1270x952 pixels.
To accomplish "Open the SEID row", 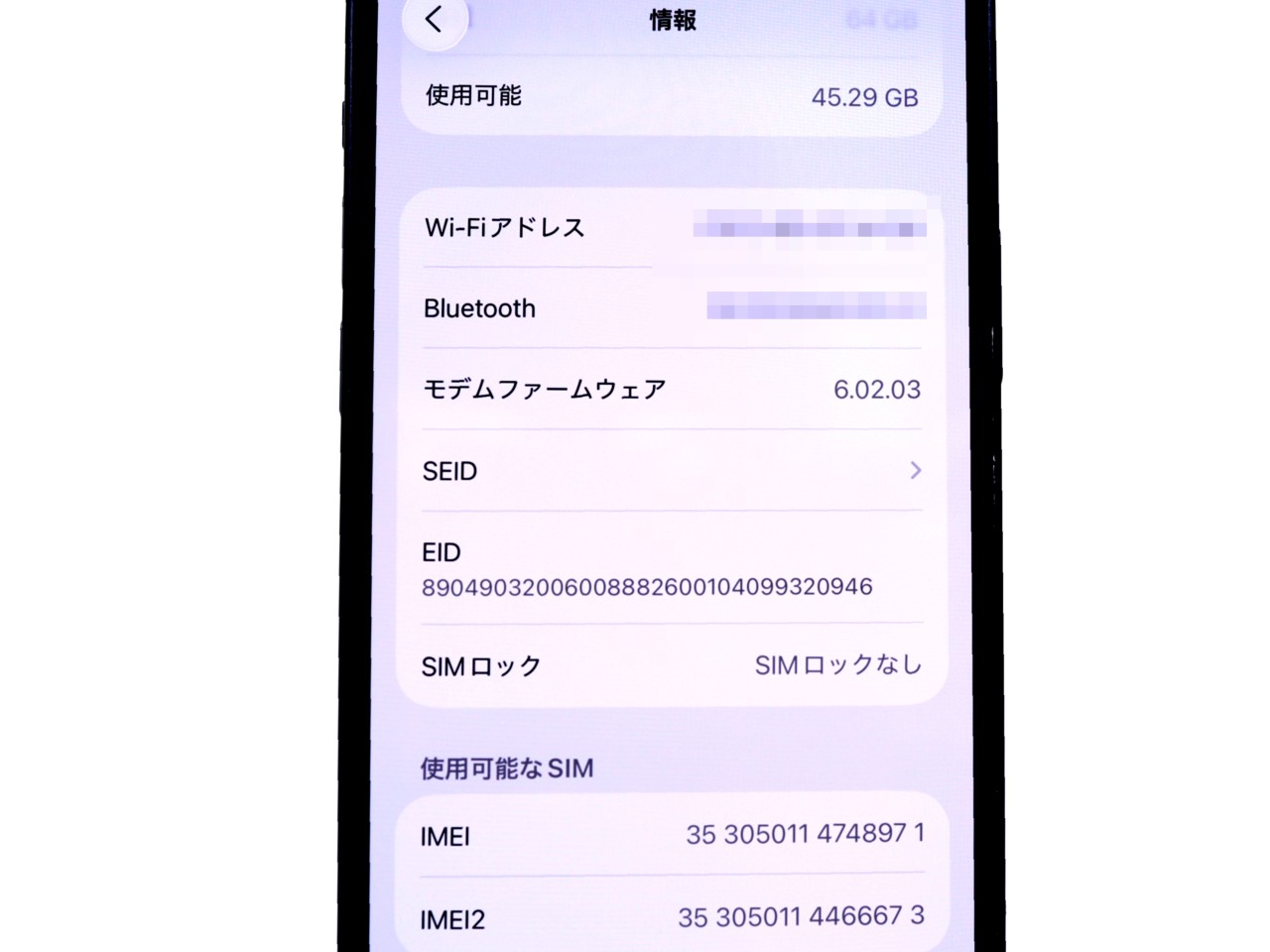I will tap(671, 471).
